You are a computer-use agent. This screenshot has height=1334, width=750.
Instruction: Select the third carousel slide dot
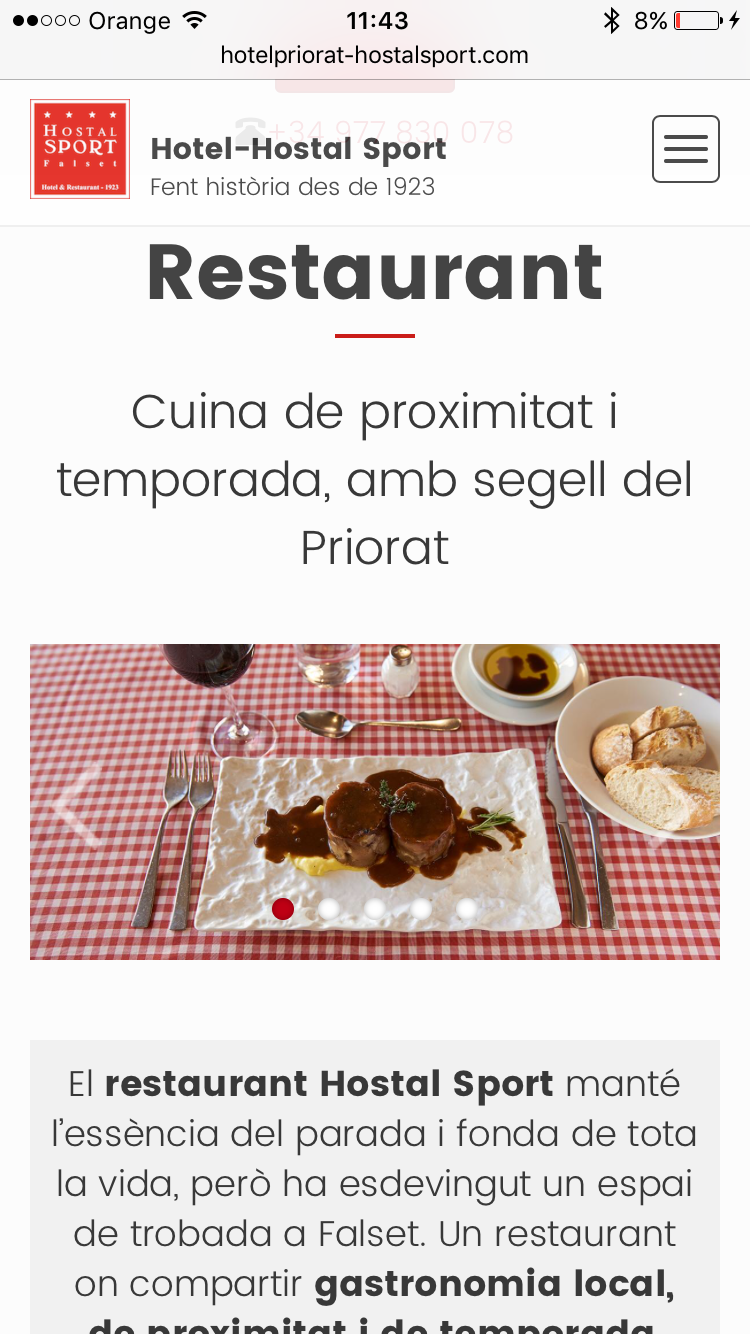click(x=375, y=908)
